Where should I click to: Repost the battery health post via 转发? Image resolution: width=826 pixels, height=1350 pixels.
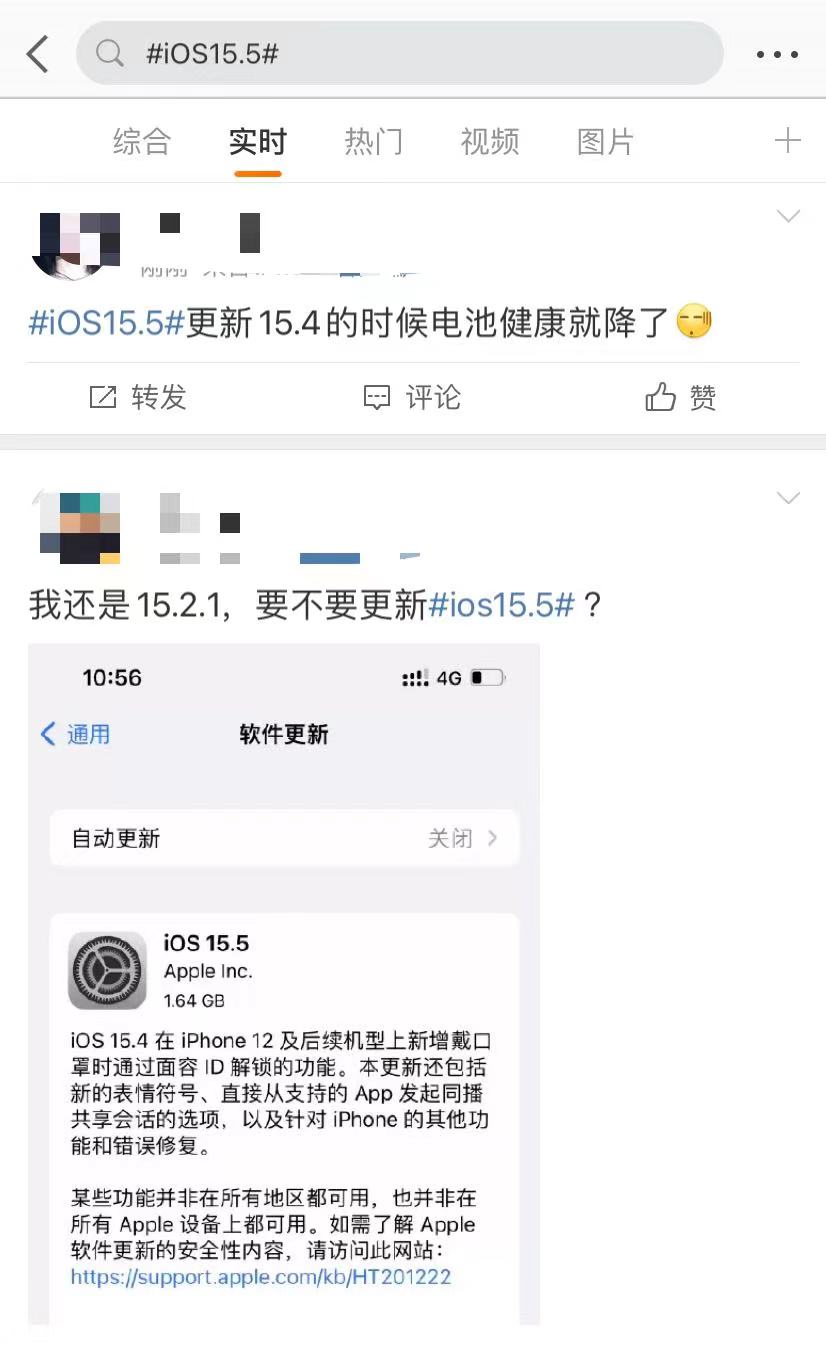point(138,398)
